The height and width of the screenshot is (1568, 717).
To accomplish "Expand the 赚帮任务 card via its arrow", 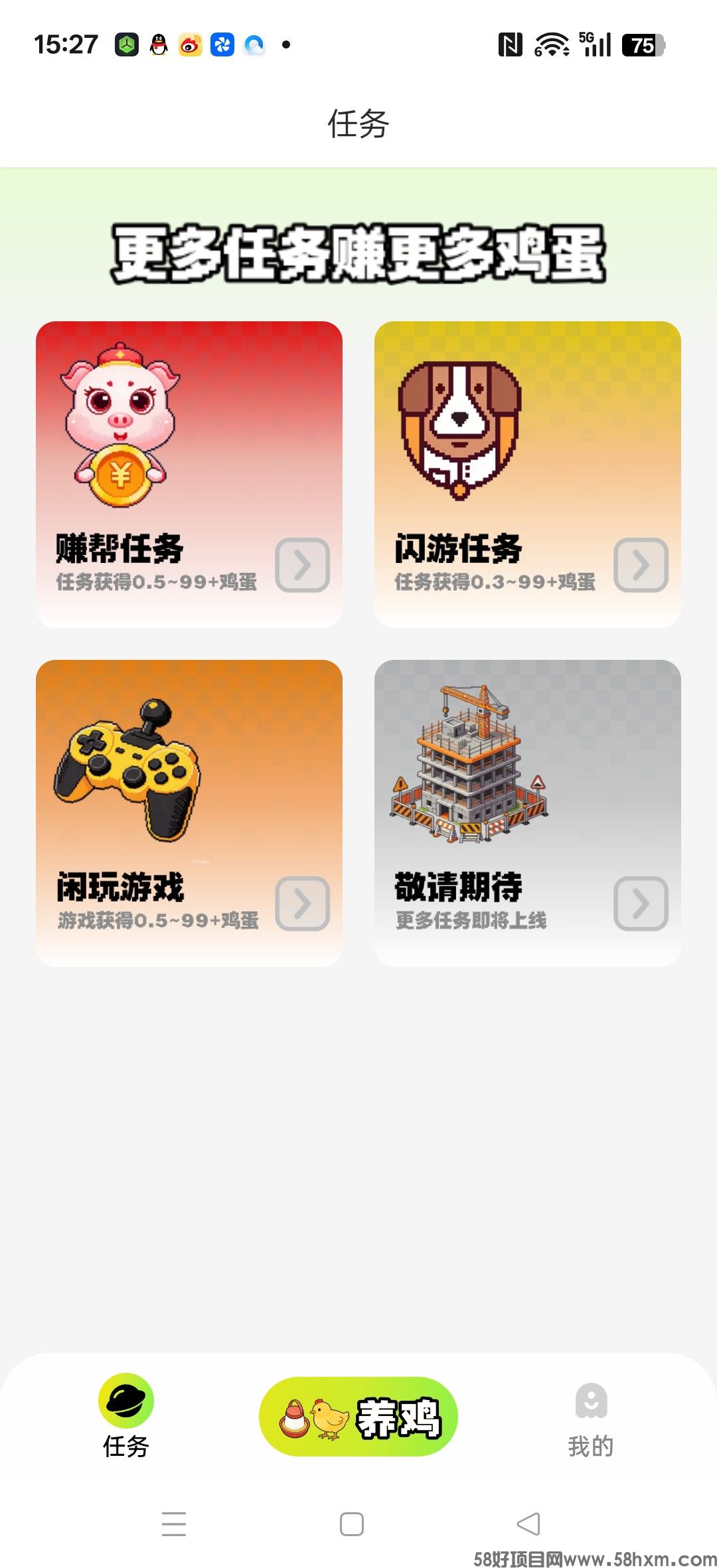I will [x=303, y=565].
